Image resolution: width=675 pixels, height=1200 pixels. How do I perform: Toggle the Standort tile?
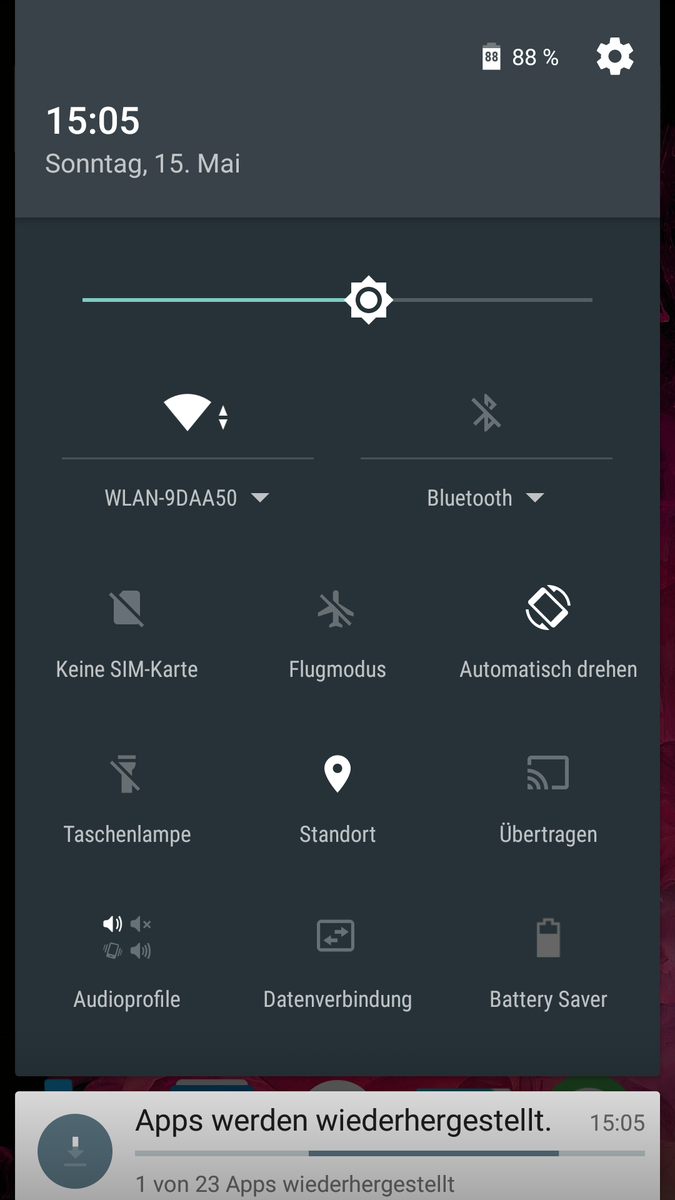pyautogui.click(x=337, y=800)
